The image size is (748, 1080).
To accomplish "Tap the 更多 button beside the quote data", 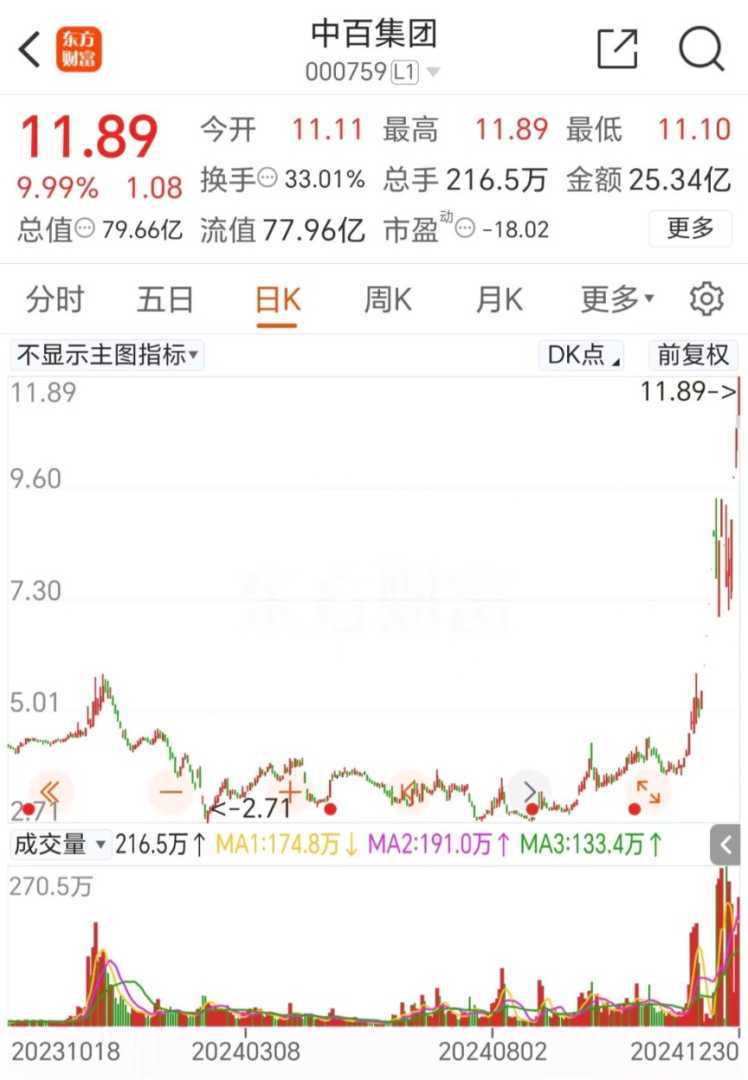I will (x=690, y=228).
